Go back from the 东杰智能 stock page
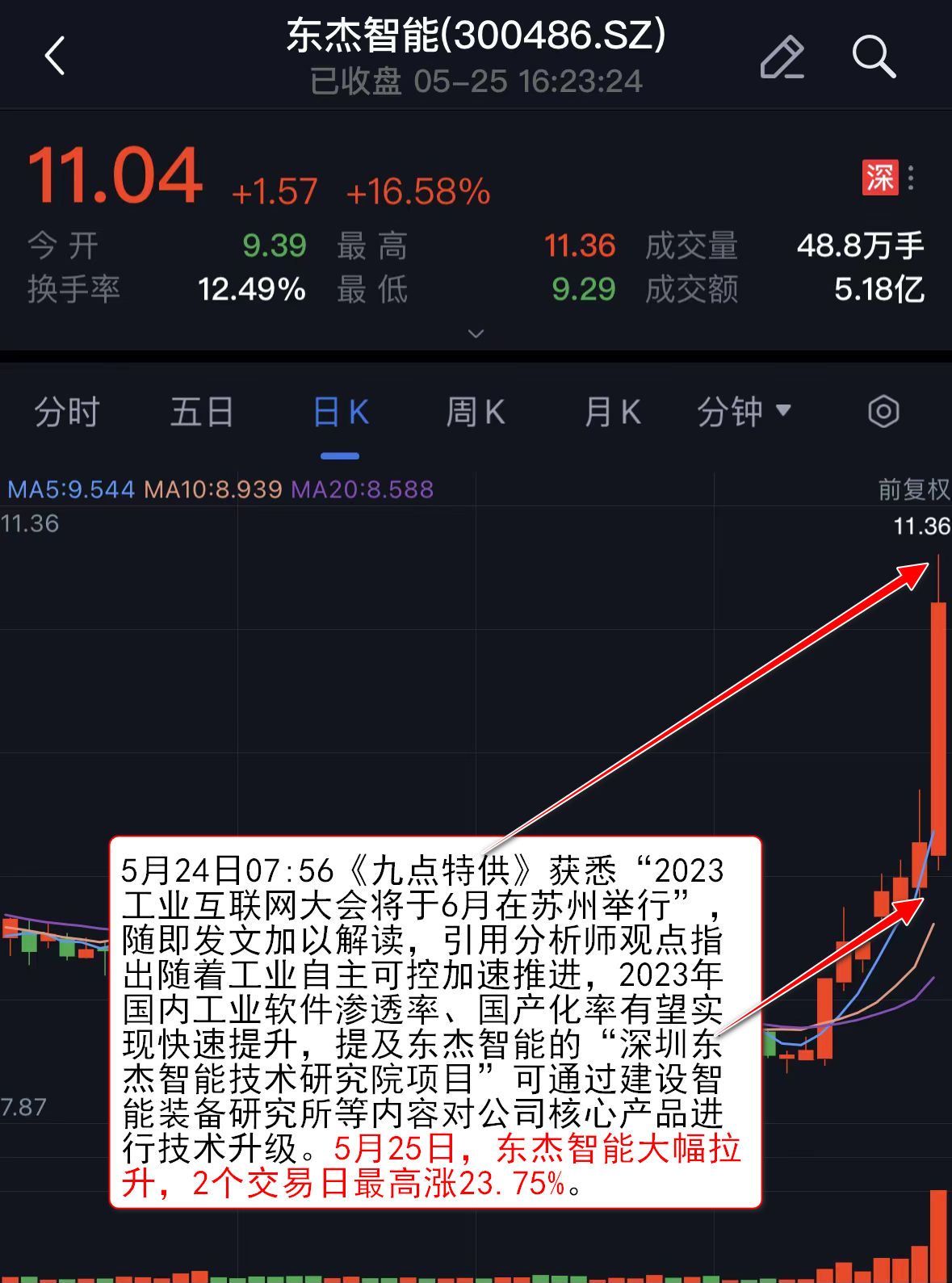The width and height of the screenshot is (952, 1283). (x=55, y=57)
